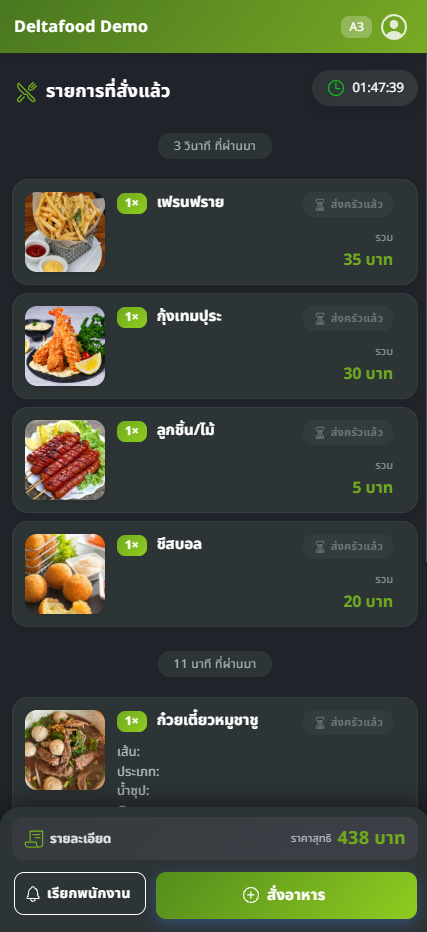This screenshot has height=932, width=427.
Task: Open the เฟรนฟราย order card
Action: point(215,232)
